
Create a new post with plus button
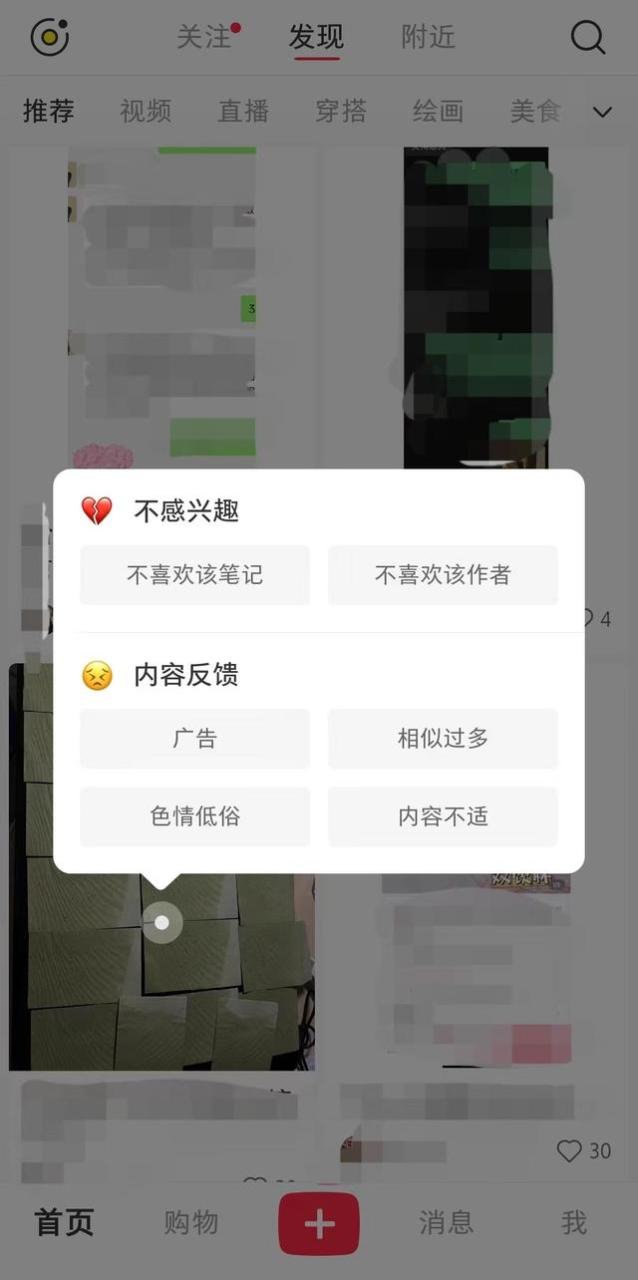319,1223
